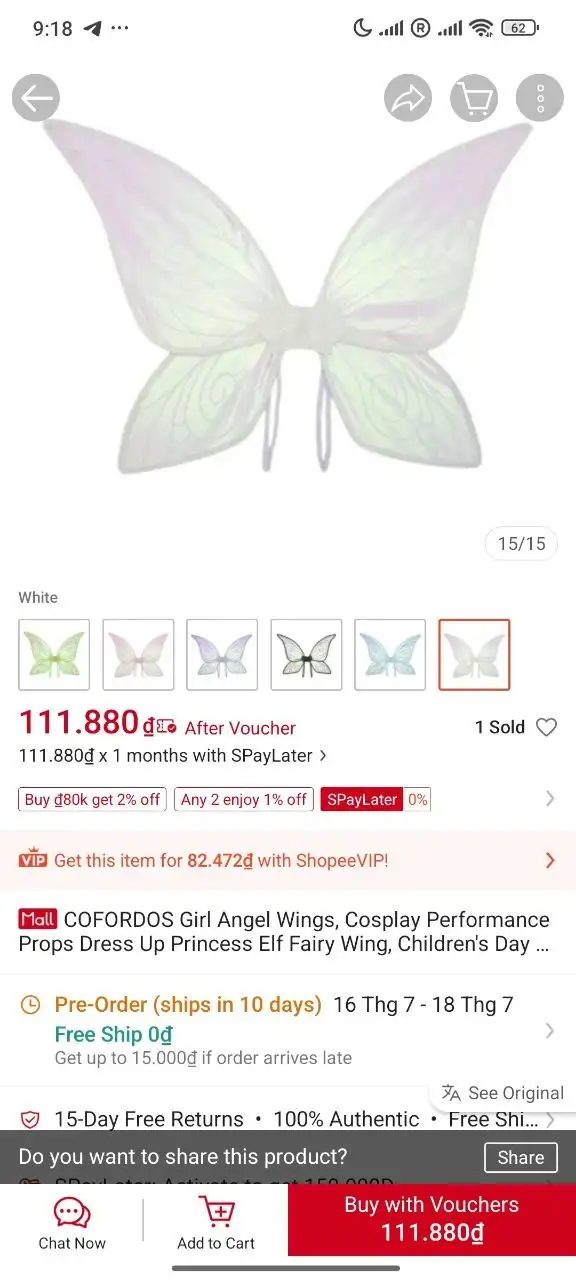576x1280 pixels.
Task: Open the ShopeeVIP price banner
Action: pos(288,860)
